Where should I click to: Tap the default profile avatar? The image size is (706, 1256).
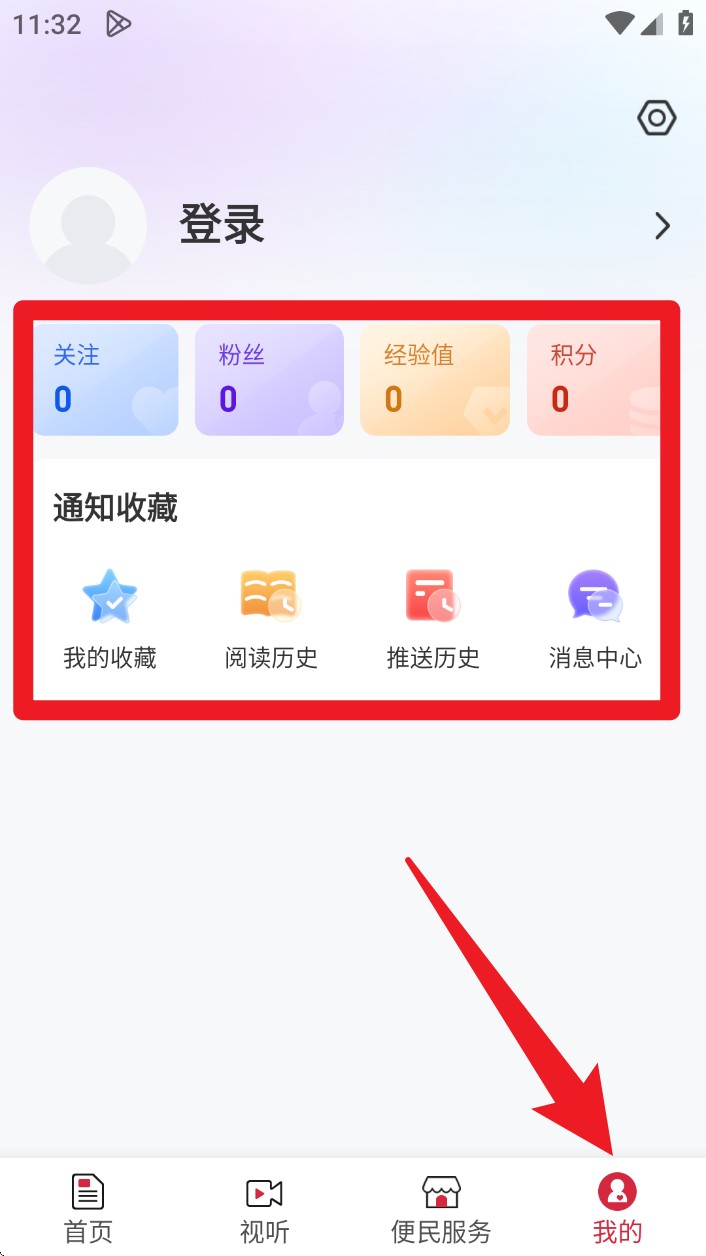tap(88, 226)
